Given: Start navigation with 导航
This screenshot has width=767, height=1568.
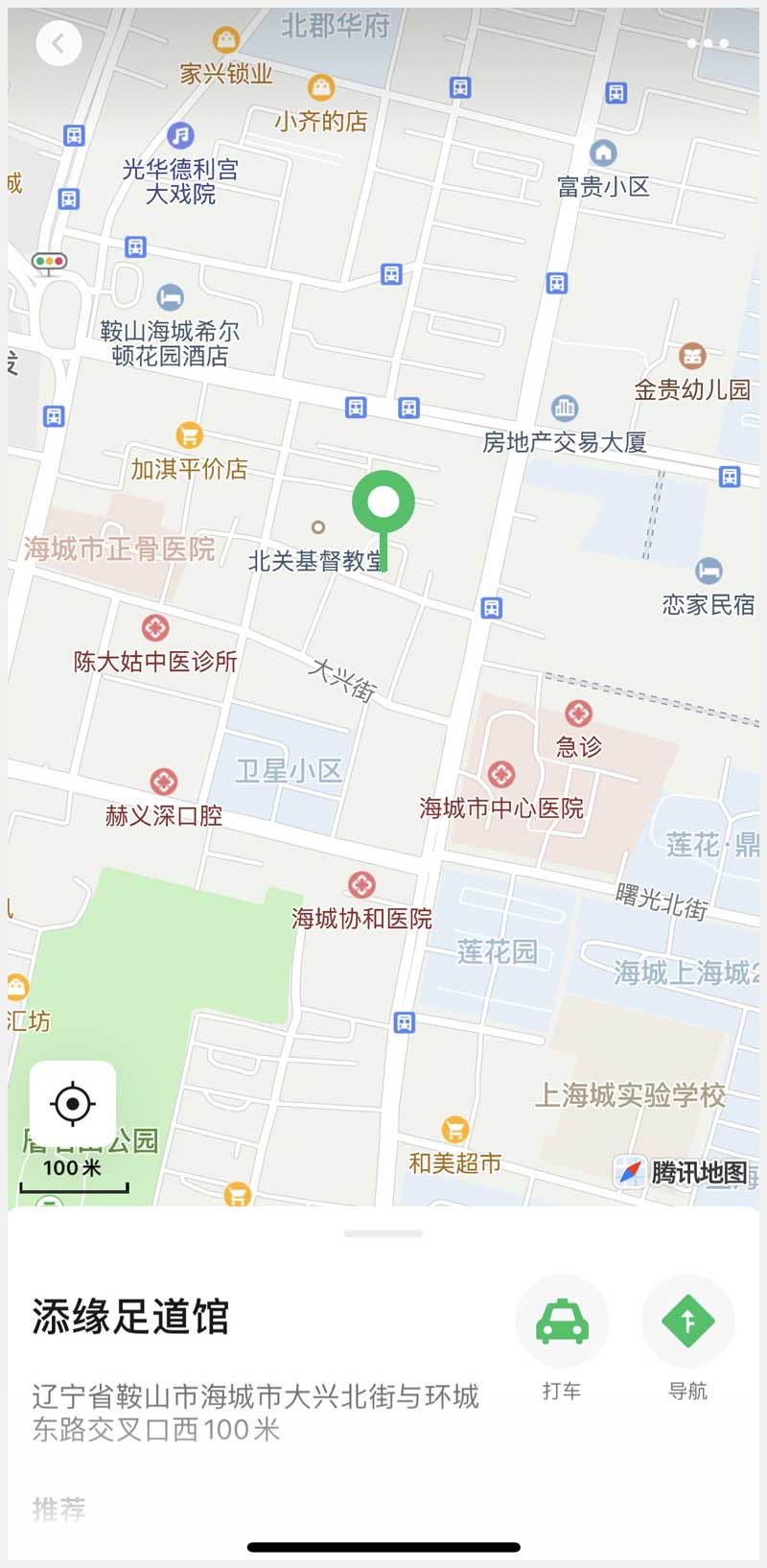Looking at the screenshot, I should coord(687,1322).
